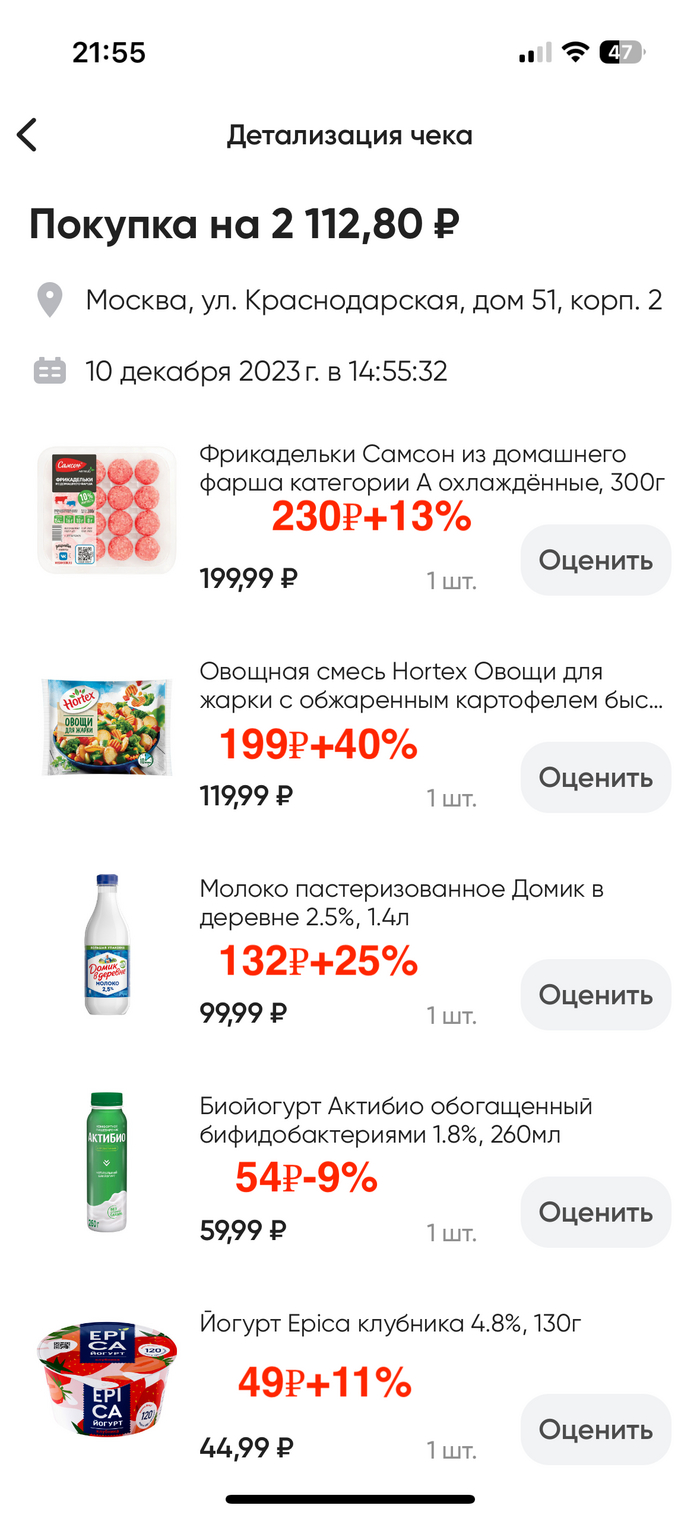Tap Оценить next to Актибио биойогурт
Image resolution: width=700 pixels, height=1518 pixels.
(x=595, y=1211)
